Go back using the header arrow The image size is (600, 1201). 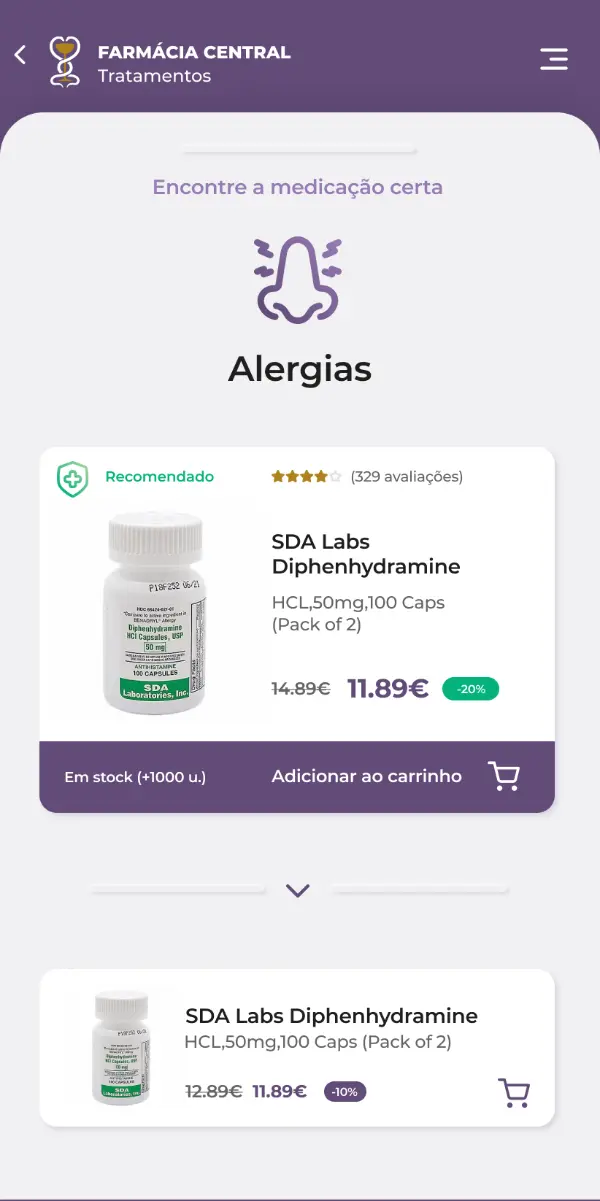click(21, 56)
